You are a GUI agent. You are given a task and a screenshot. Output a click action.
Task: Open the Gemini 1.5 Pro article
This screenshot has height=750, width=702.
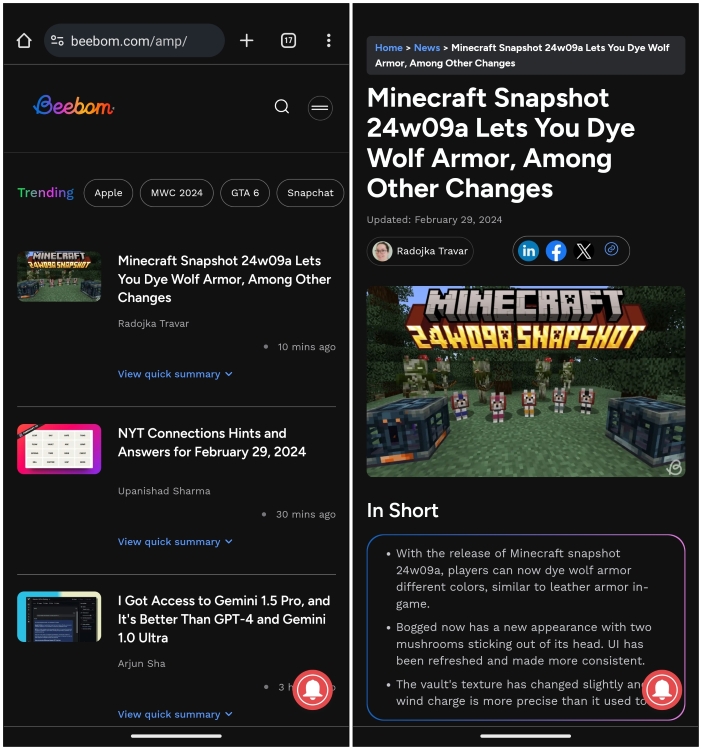tap(224, 619)
